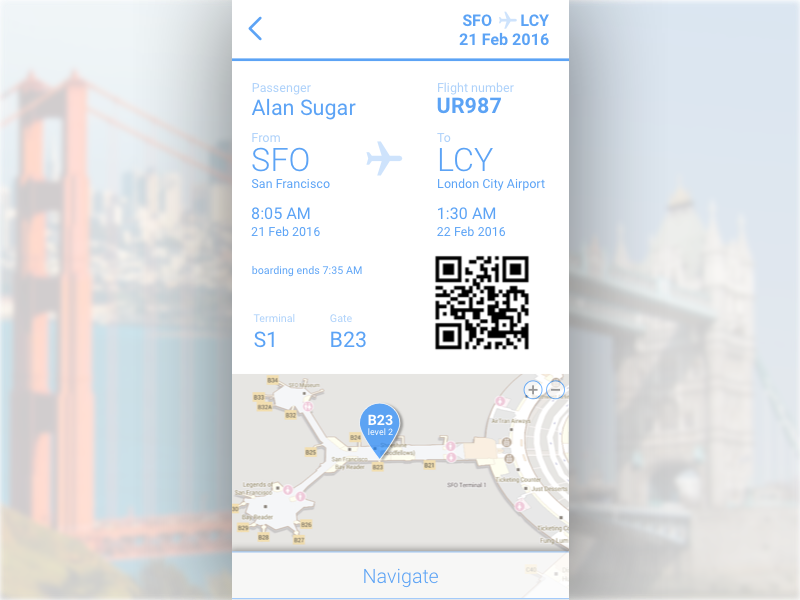Zoom out on the airport map

pyautogui.click(x=556, y=390)
